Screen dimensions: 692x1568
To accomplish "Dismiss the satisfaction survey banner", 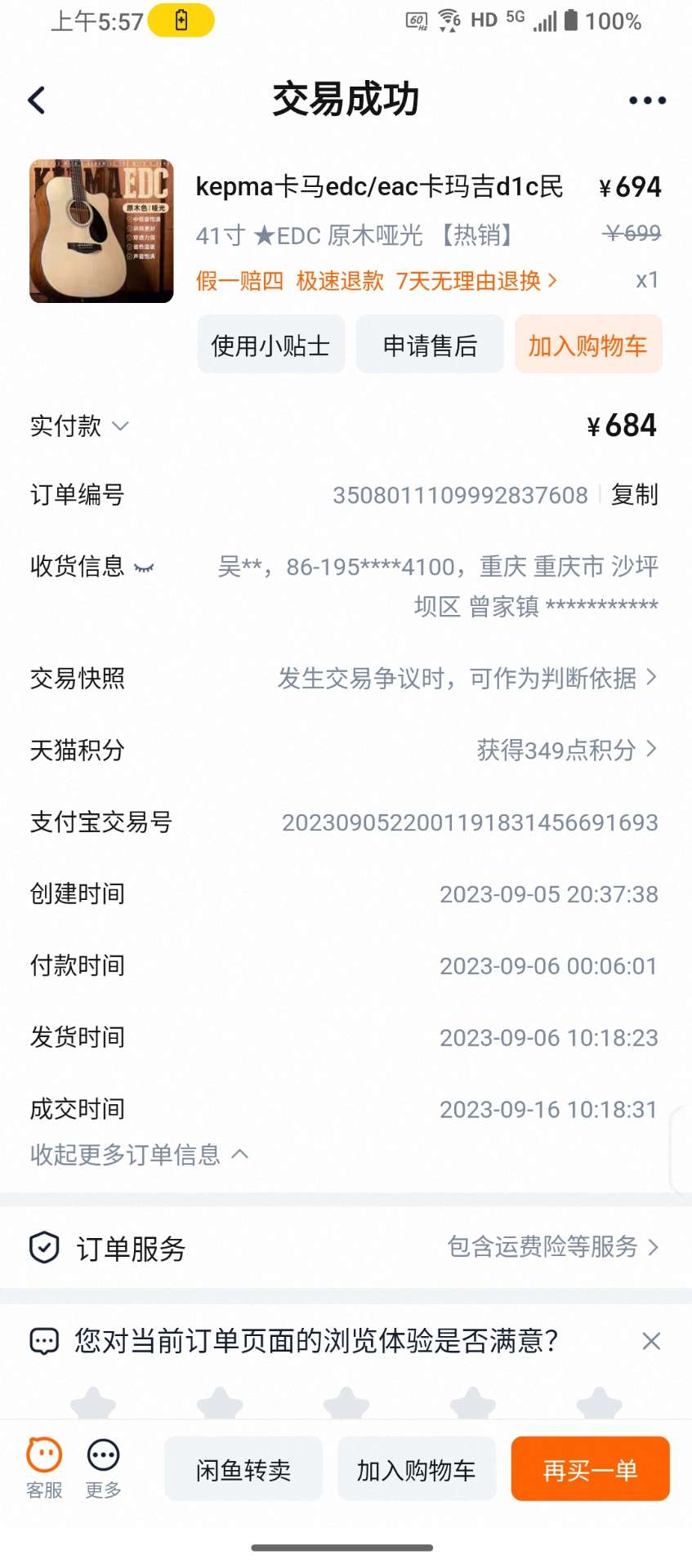I will [651, 1341].
